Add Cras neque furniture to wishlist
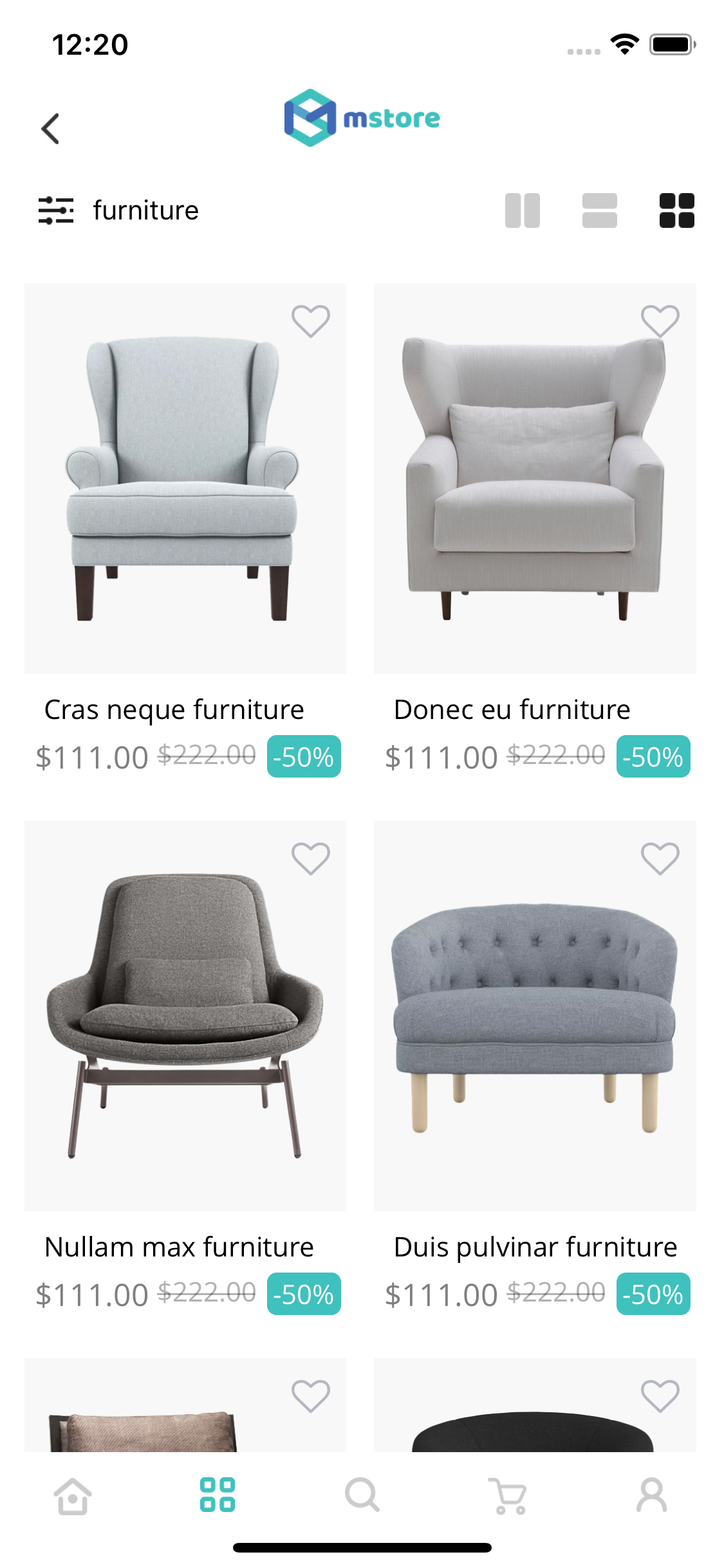The image size is (724, 1568). click(x=310, y=321)
